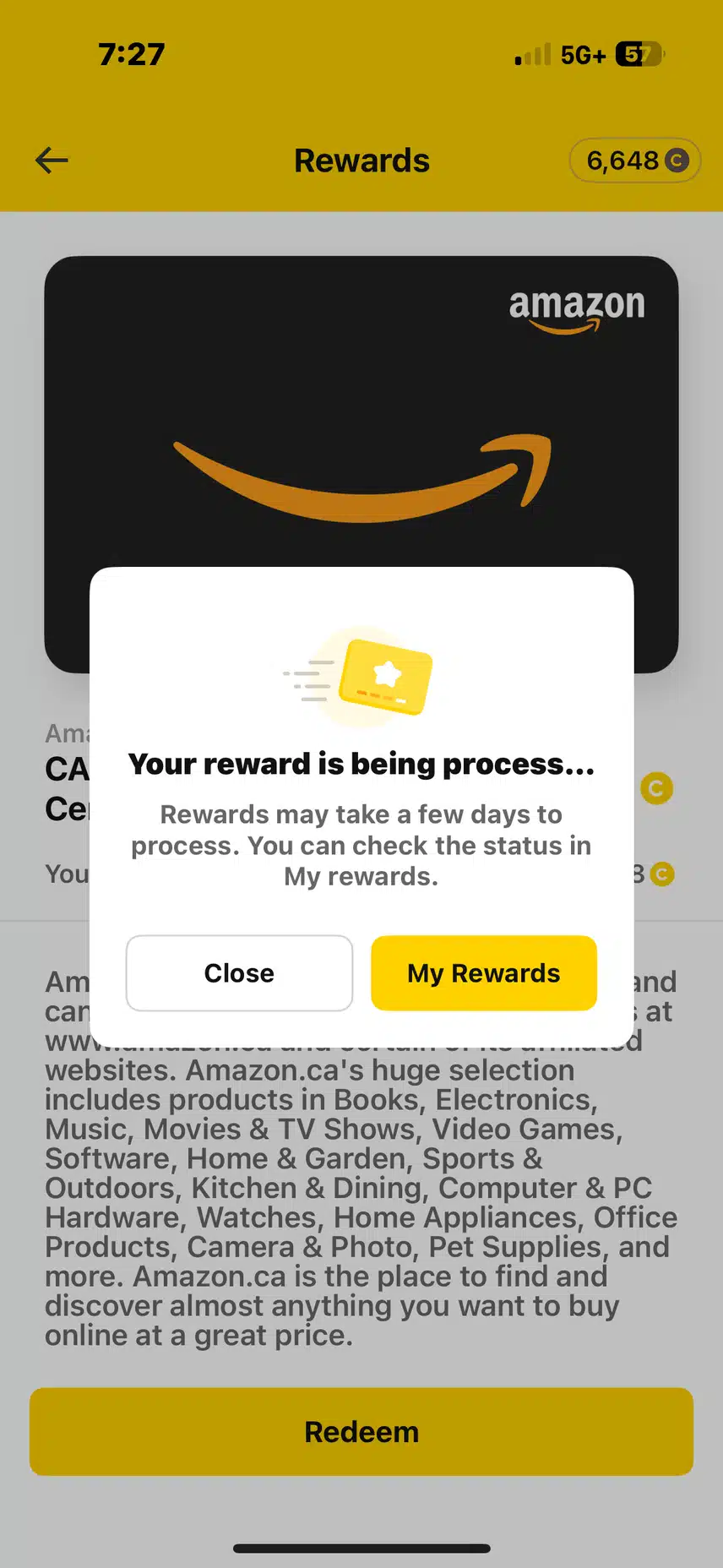The width and height of the screenshot is (723, 1568).
Task: Tap the Redeem button
Action: [361, 1432]
